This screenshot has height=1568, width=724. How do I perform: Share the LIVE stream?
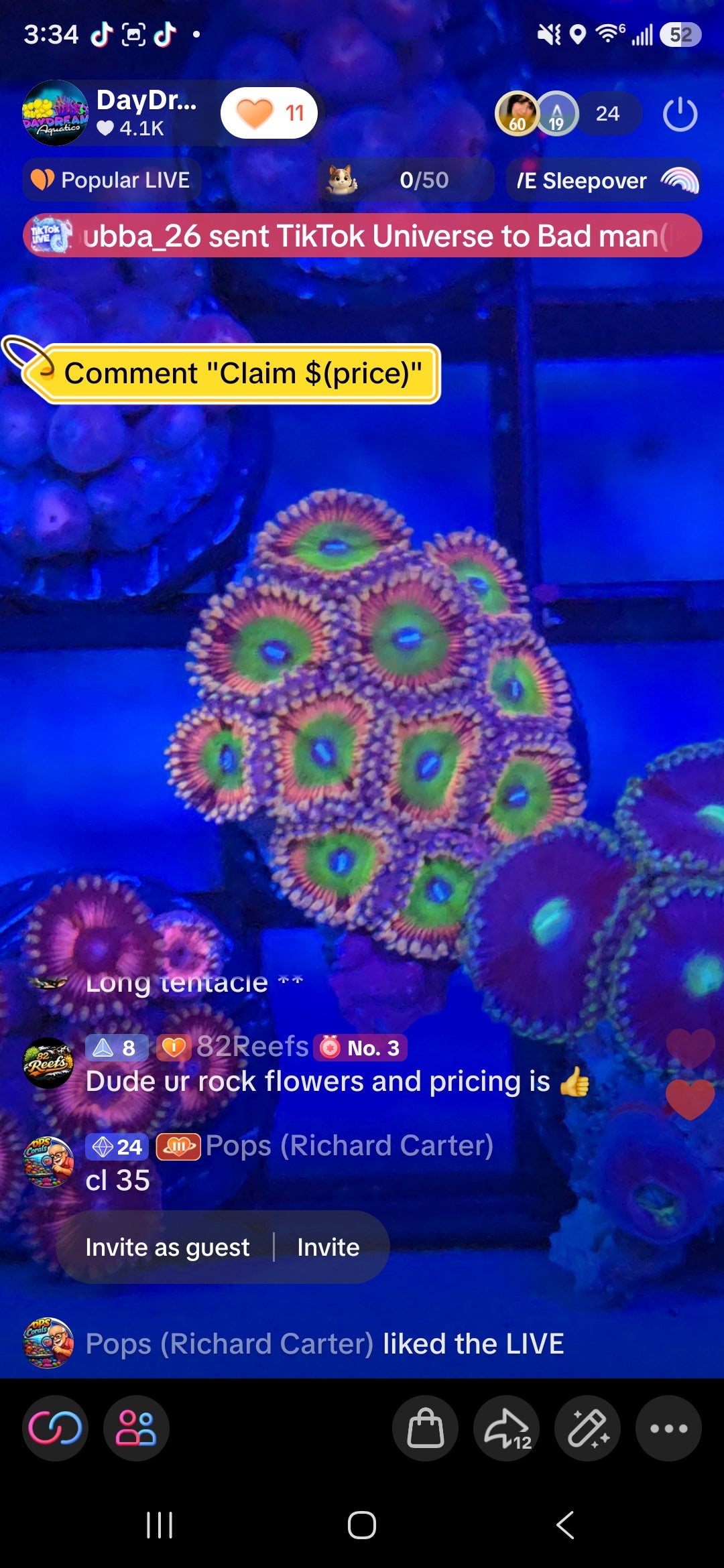click(x=507, y=1428)
